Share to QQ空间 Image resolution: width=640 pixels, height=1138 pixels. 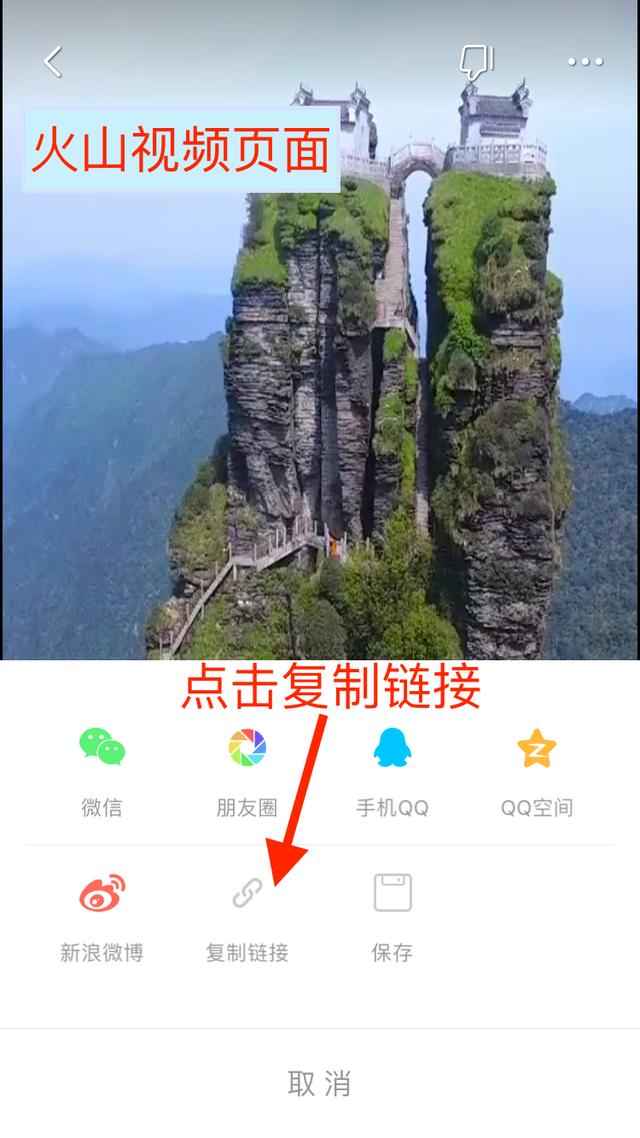coord(537,770)
